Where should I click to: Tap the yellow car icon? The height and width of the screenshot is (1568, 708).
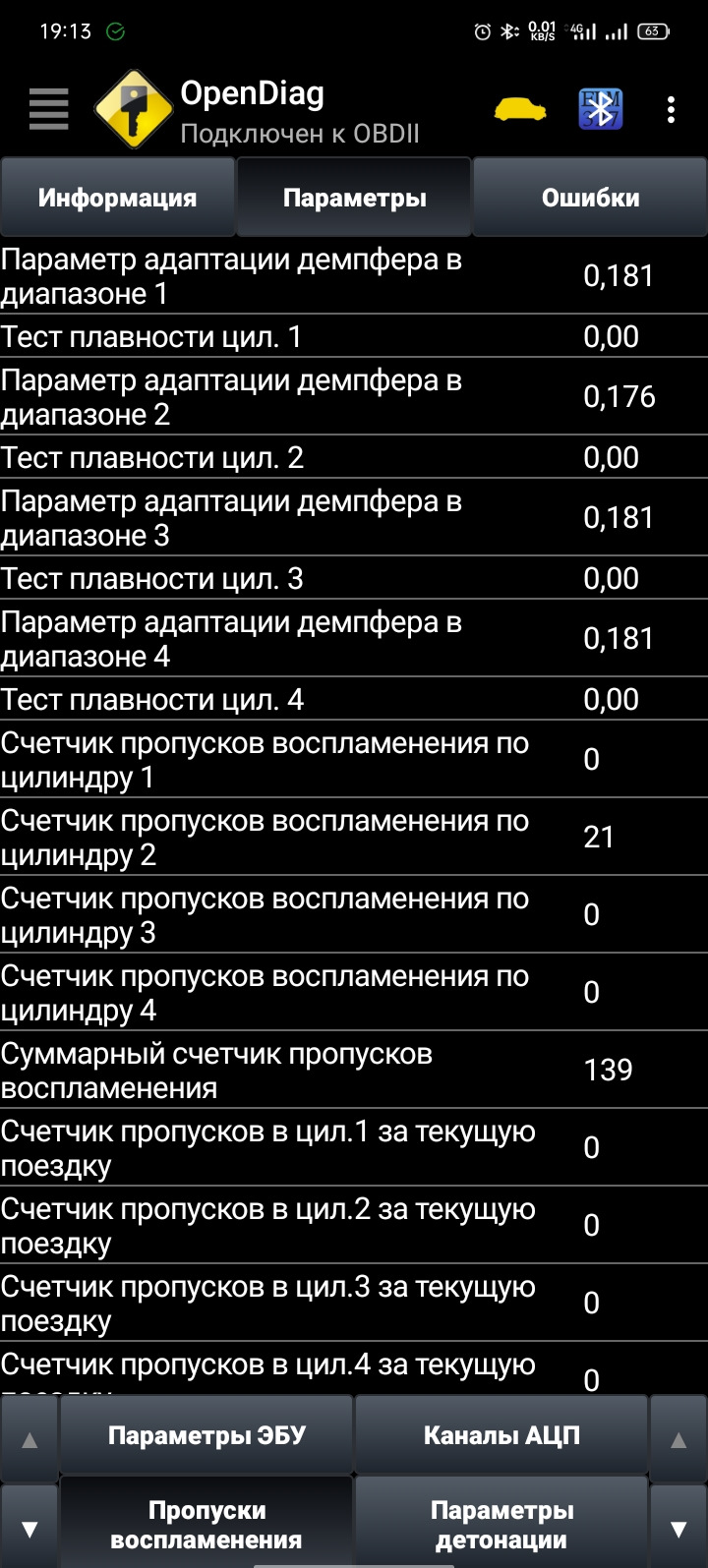point(520,109)
